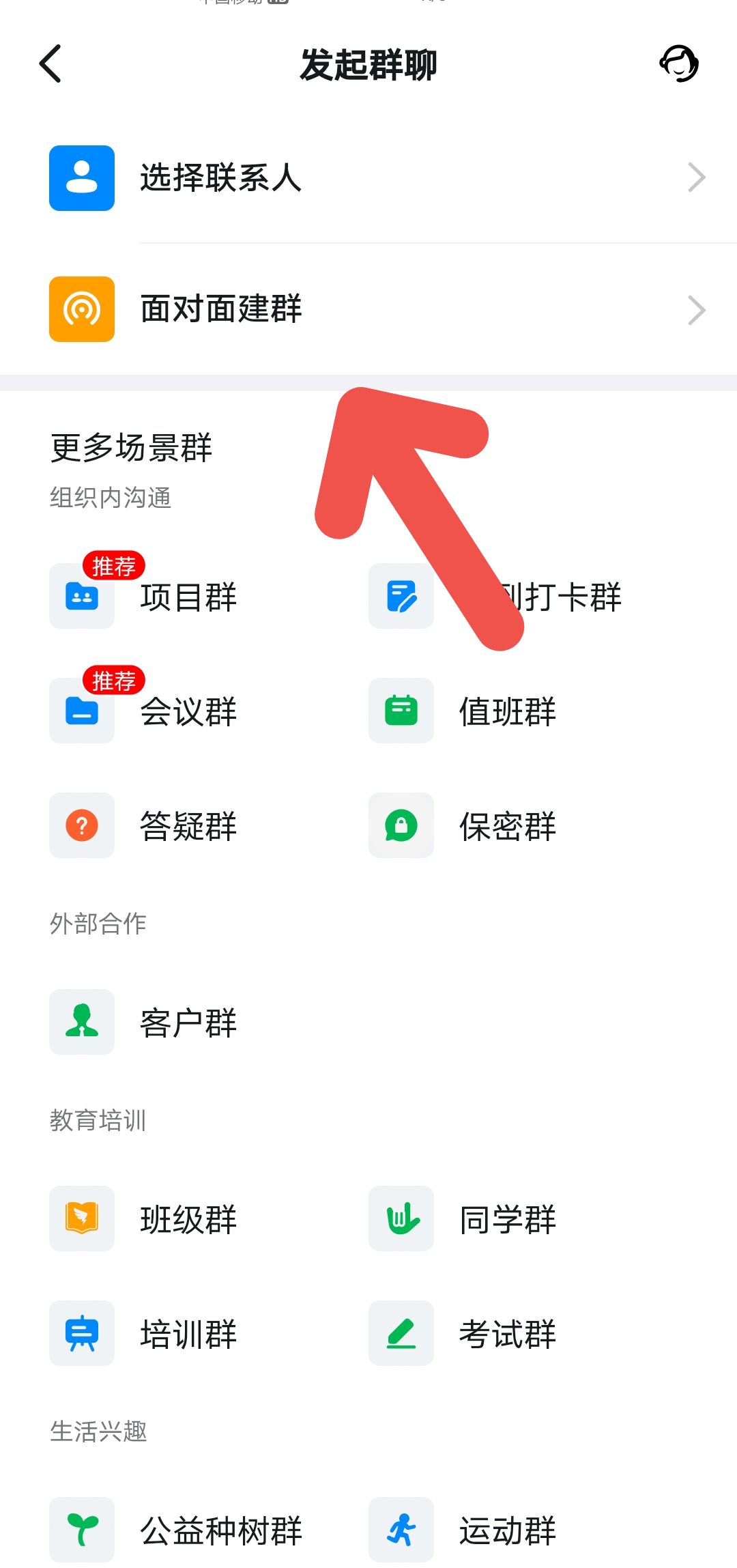Tap the 值班群 duty group icon
The width and height of the screenshot is (737, 1568).
point(401,712)
